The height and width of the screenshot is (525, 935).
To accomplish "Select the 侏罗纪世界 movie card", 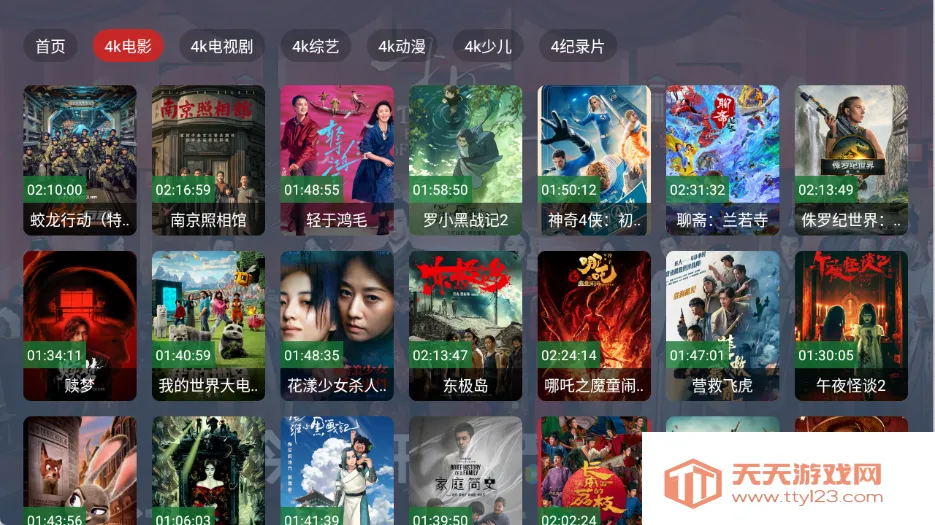I will tap(851, 160).
